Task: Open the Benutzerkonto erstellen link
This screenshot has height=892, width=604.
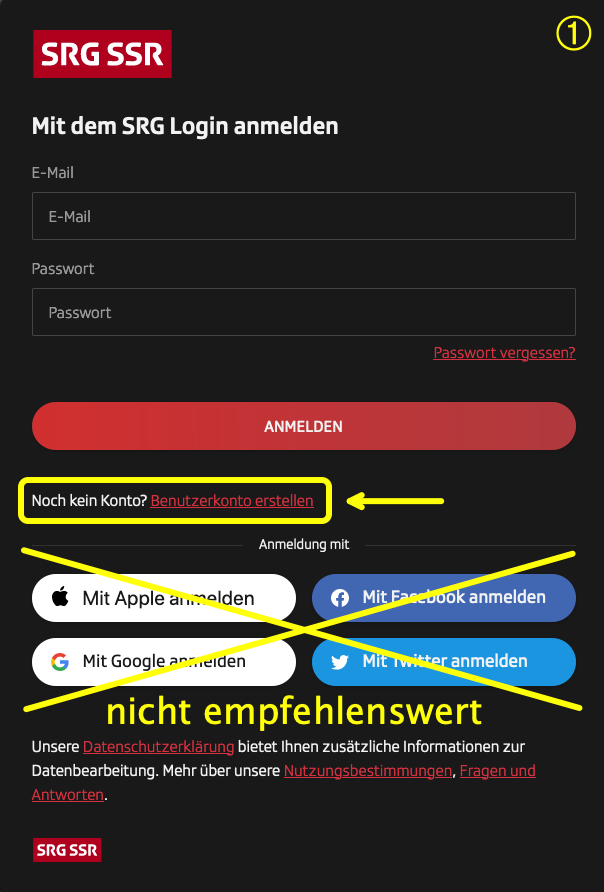Action: pyautogui.click(x=232, y=500)
